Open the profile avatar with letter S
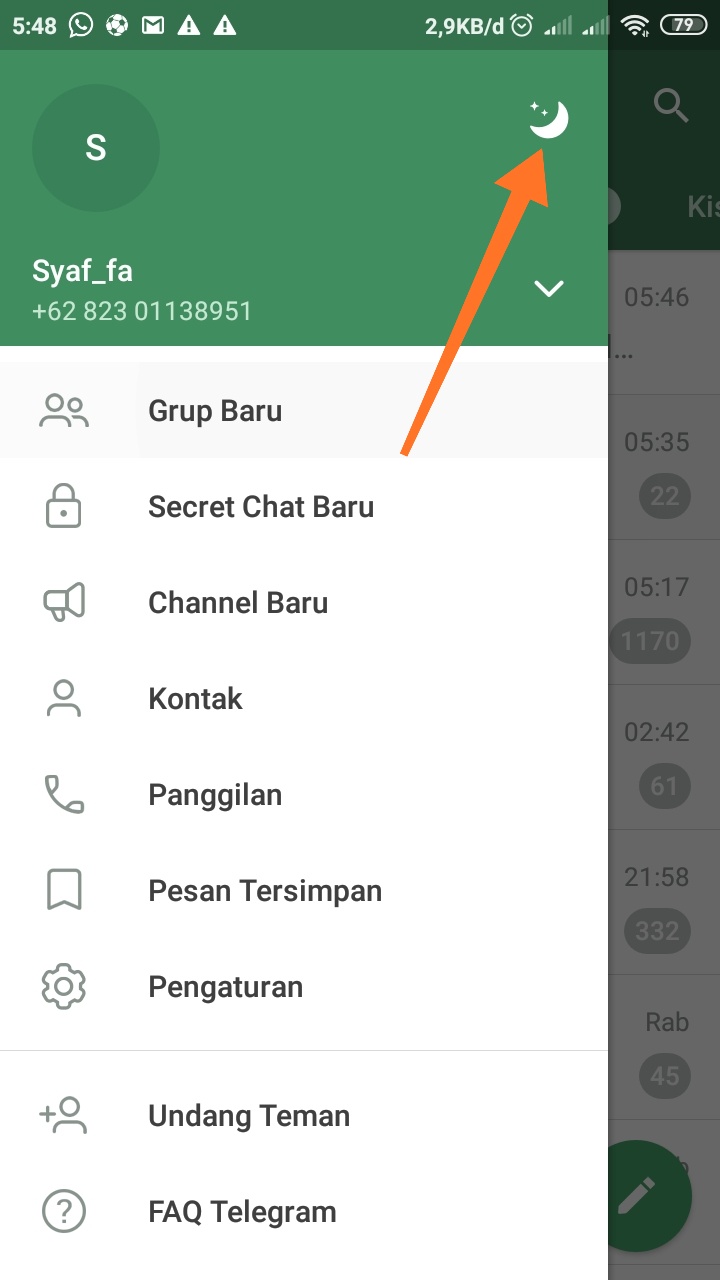The height and width of the screenshot is (1280, 720). (96, 148)
